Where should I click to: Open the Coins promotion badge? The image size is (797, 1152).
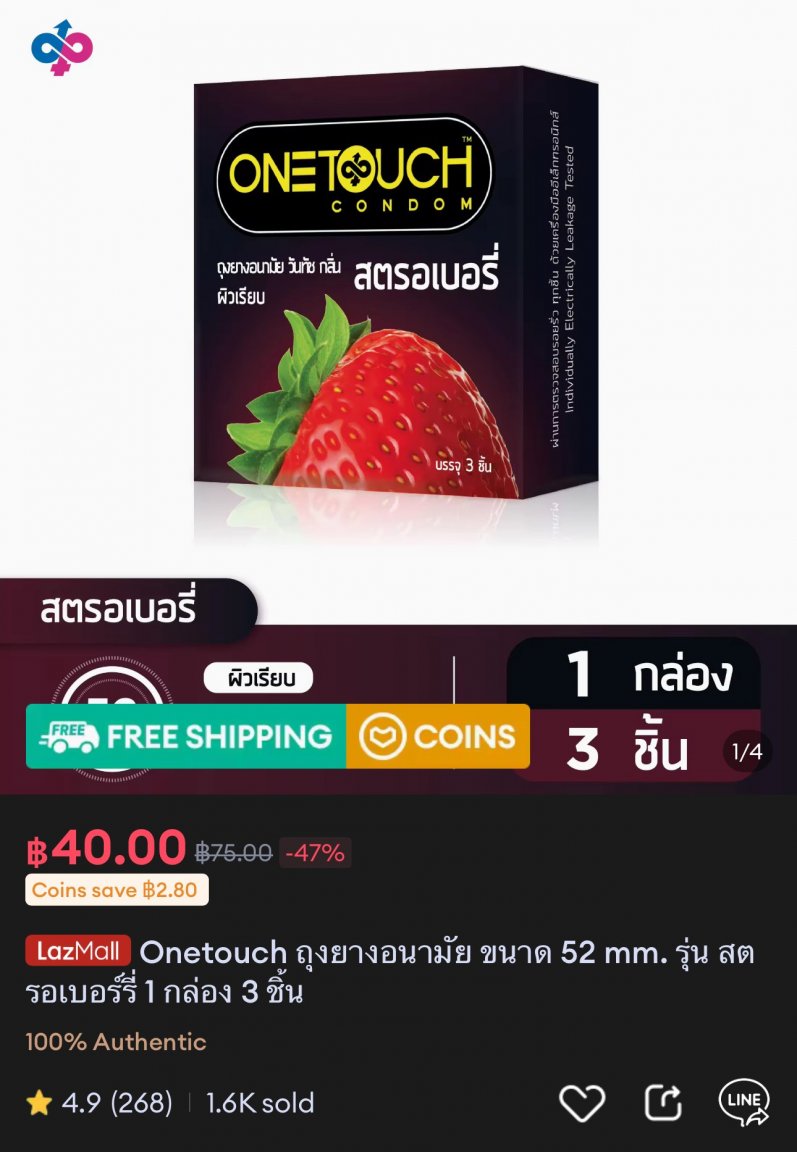(438, 736)
